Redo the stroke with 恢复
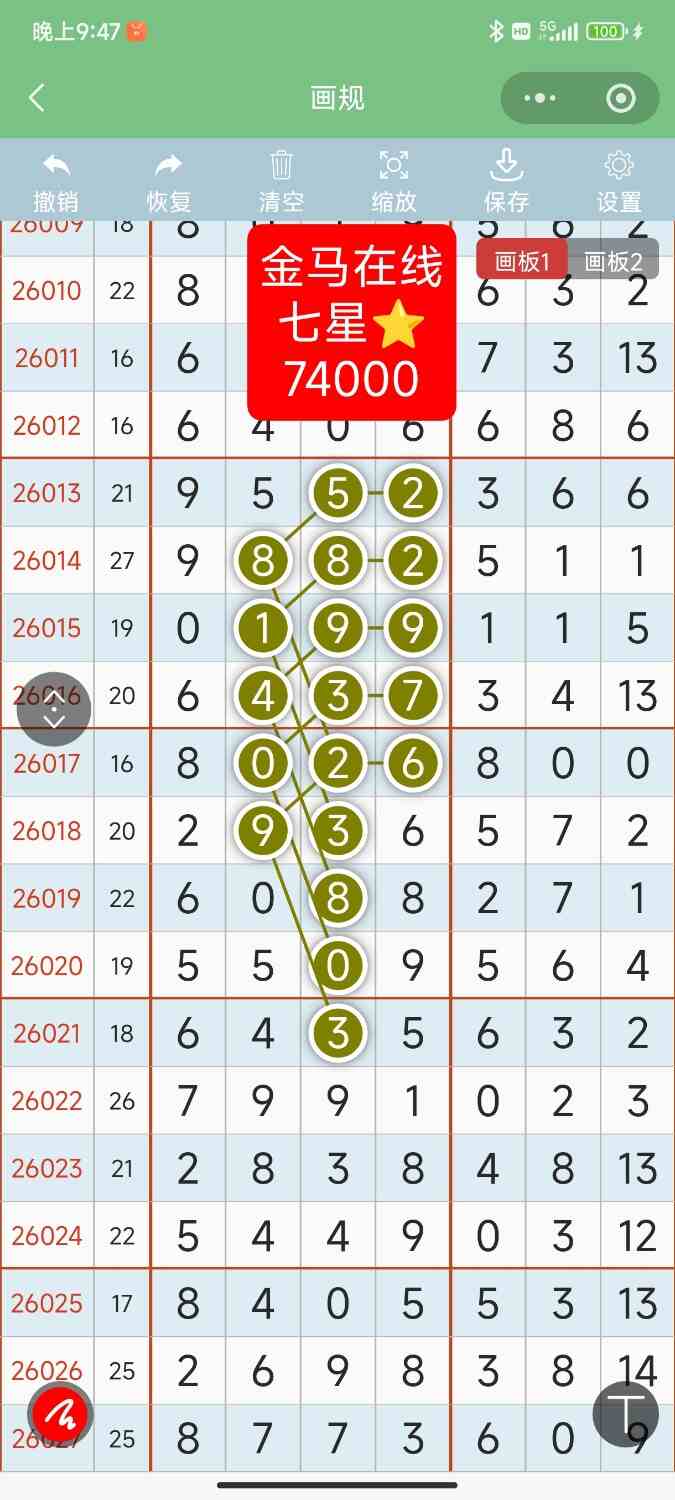Screen dimensions: 675x1500 click(x=169, y=181)
